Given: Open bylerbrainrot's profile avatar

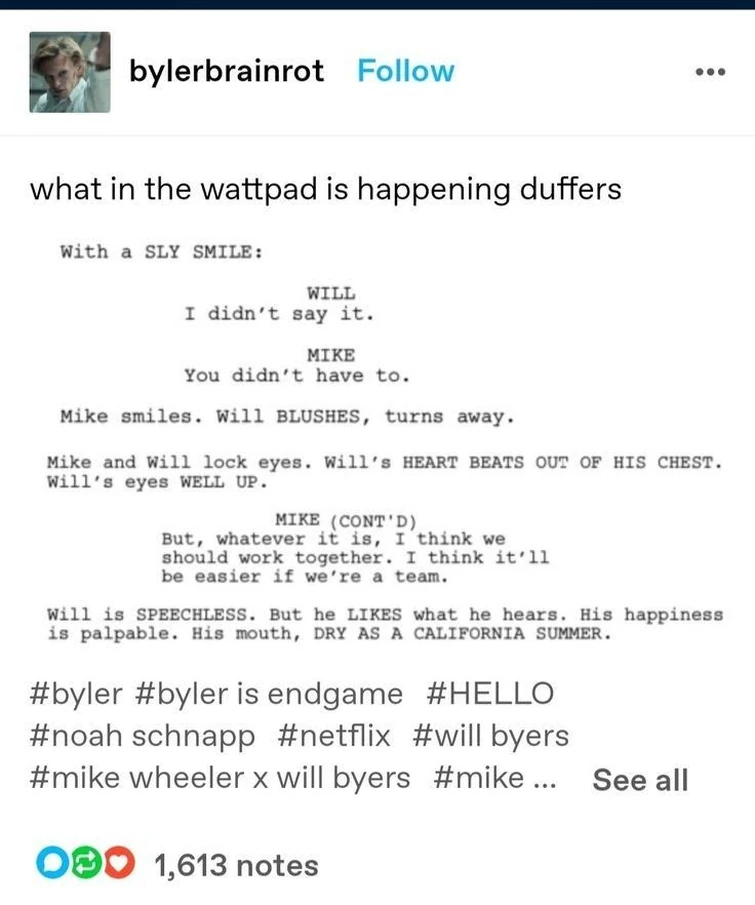Looking at the screenshot, I should tap(70, 72).
